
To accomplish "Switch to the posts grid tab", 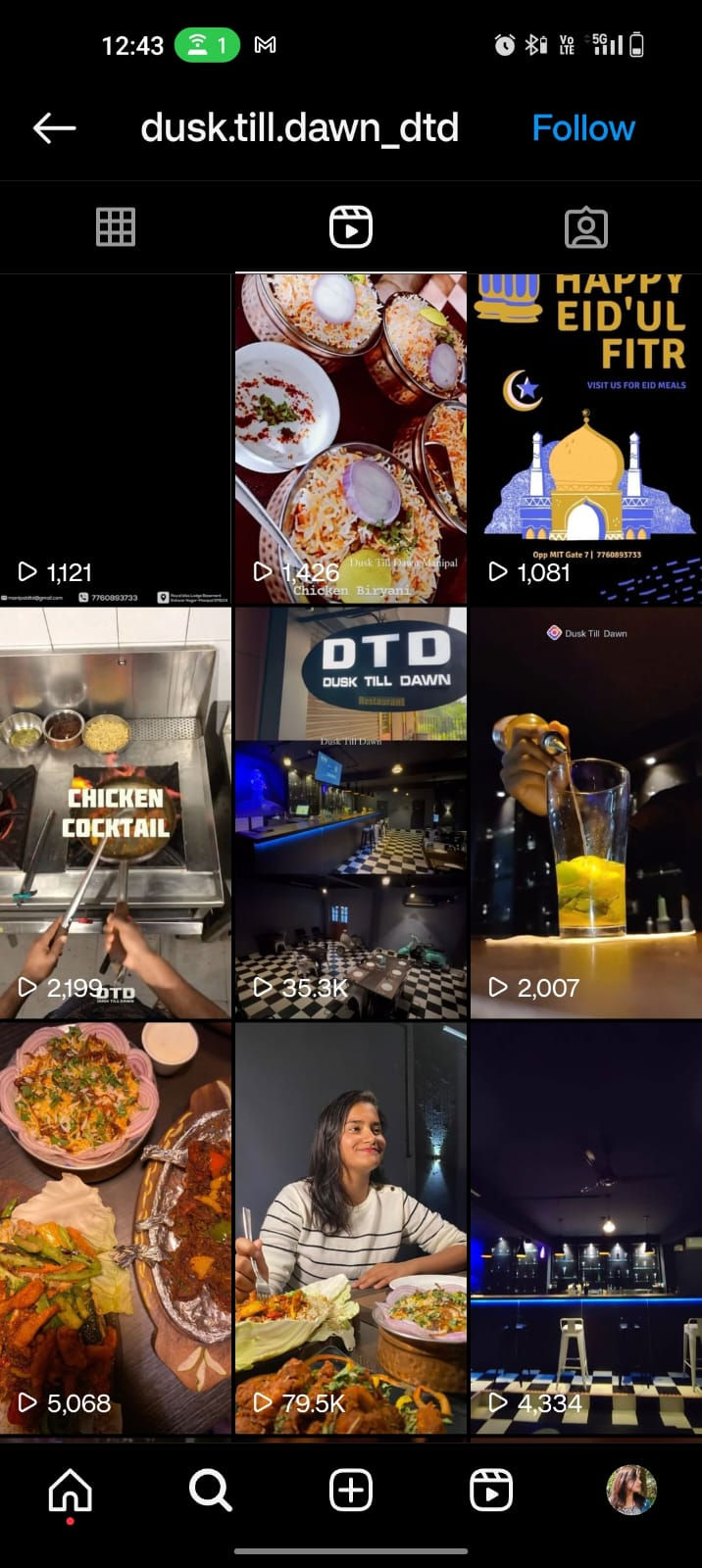I will coord(116,227).
